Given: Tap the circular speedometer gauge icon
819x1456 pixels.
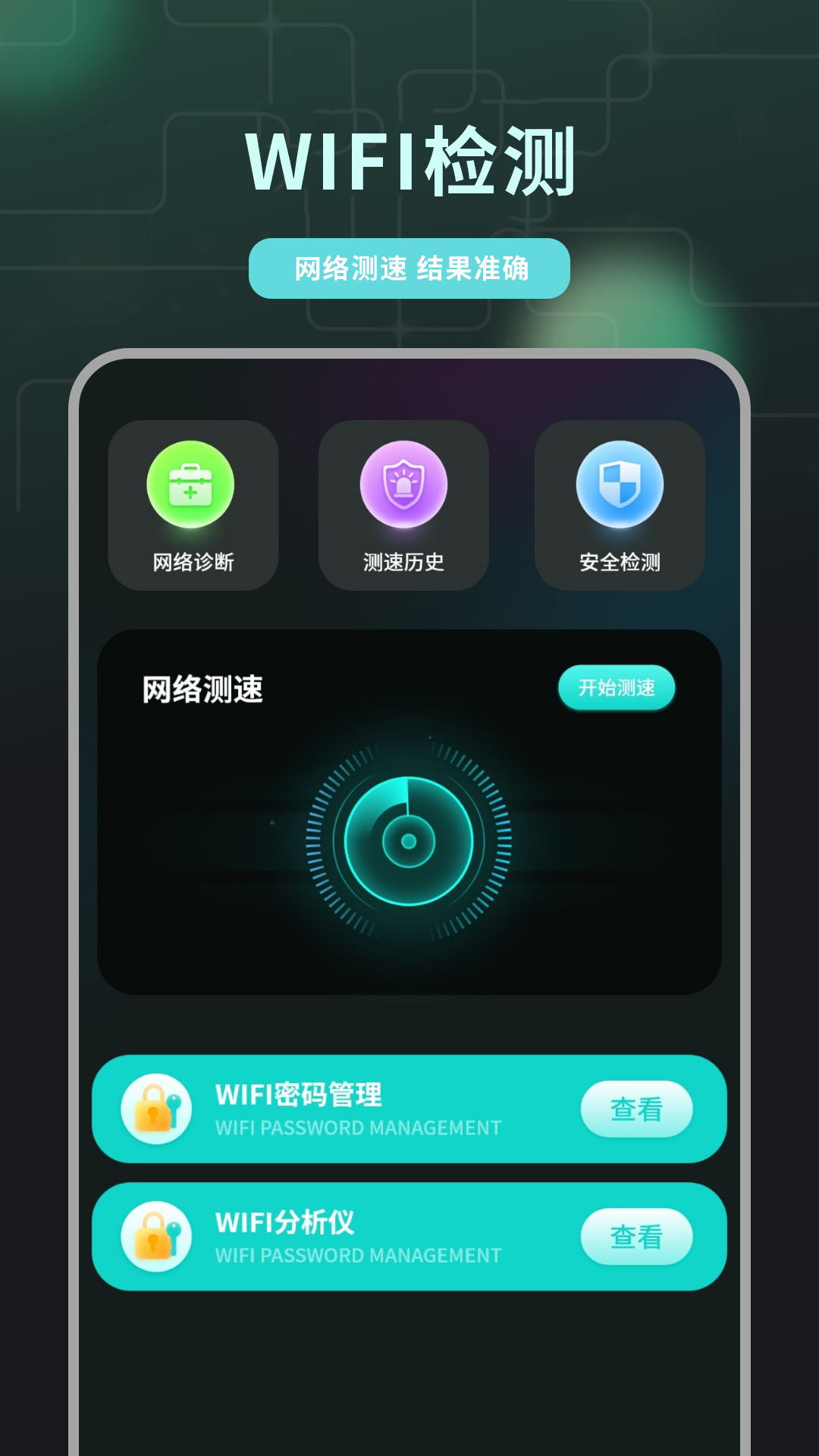Looking at the screenshot, I should pyautogui.click(x=409, y=842).
